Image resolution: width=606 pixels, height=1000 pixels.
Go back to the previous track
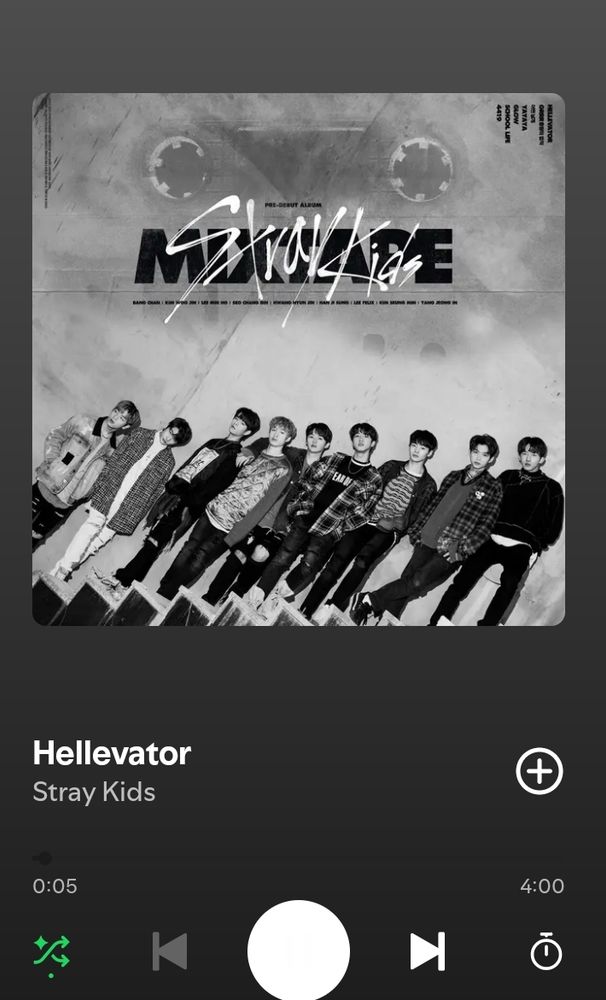click(x=170, y=951)
